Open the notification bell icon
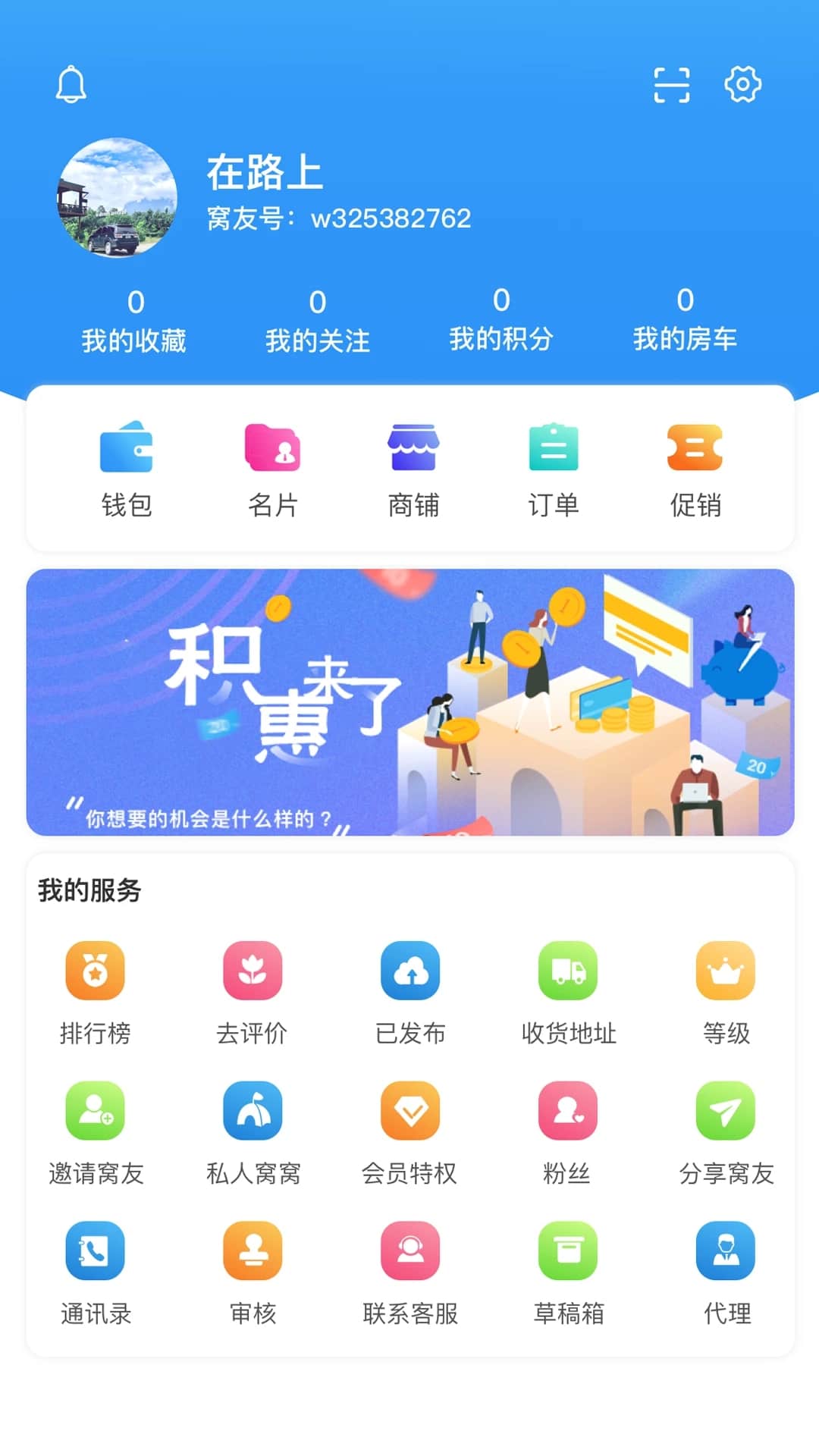The height and width of the screenshot is (1456, 819). (x=73, y=84)
